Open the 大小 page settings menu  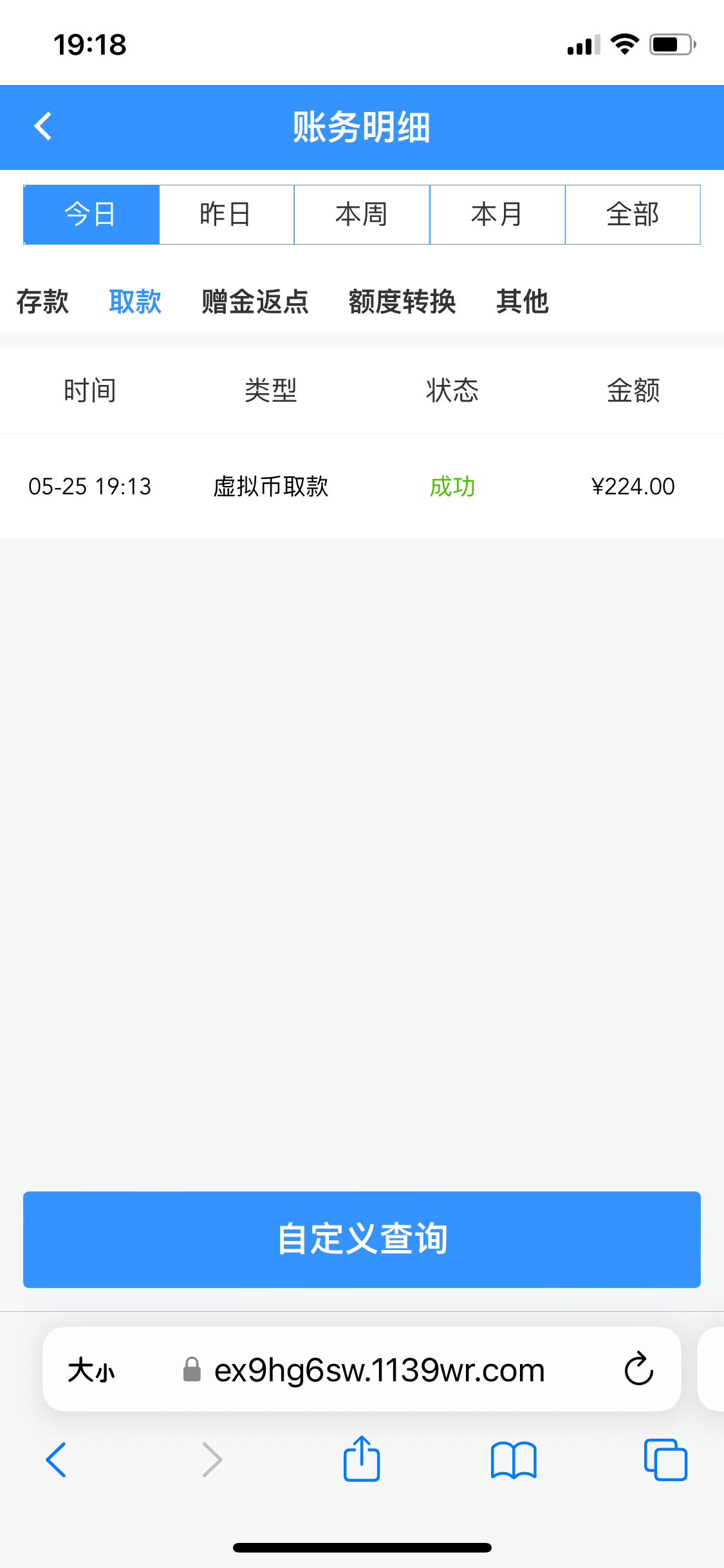(91, 1370)
